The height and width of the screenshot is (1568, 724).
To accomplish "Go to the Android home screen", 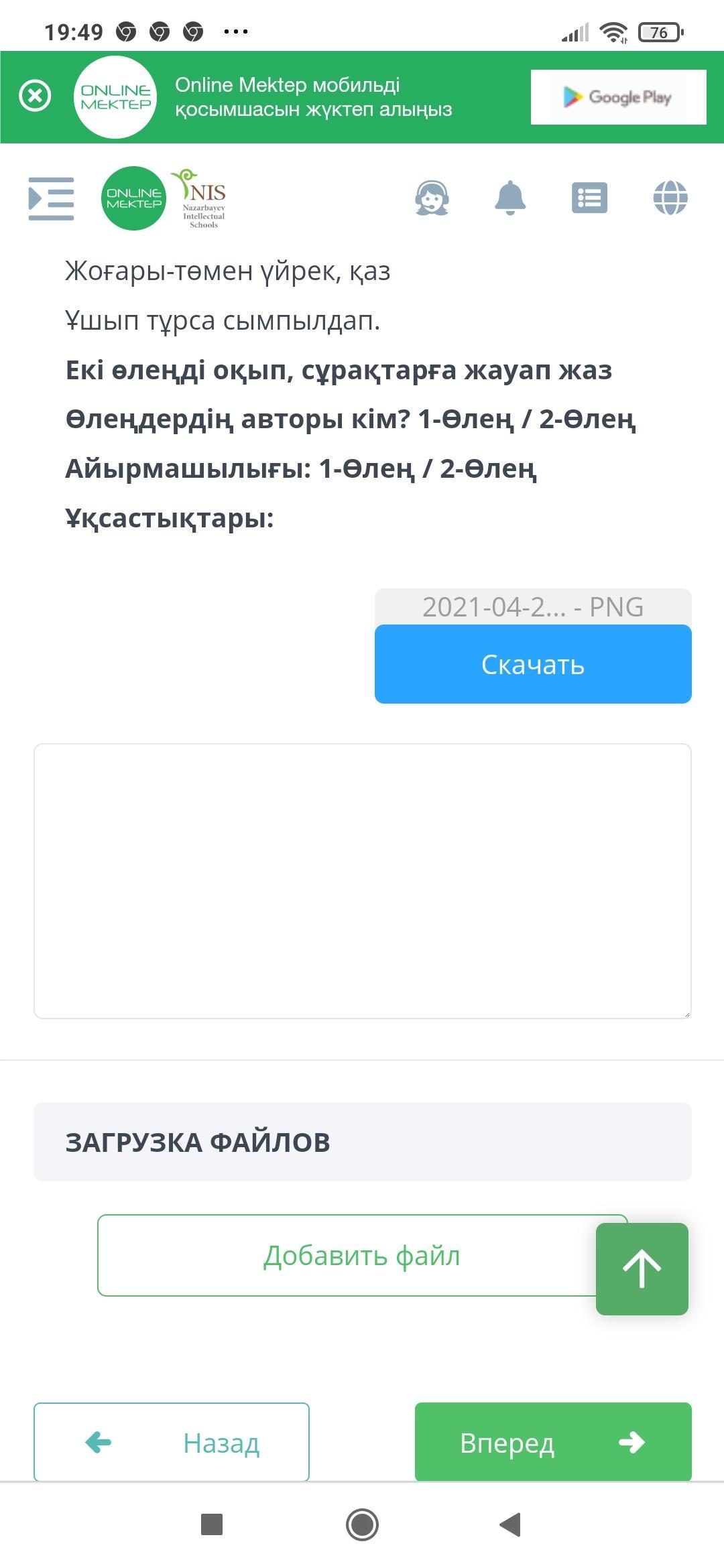I will 362,1524.
